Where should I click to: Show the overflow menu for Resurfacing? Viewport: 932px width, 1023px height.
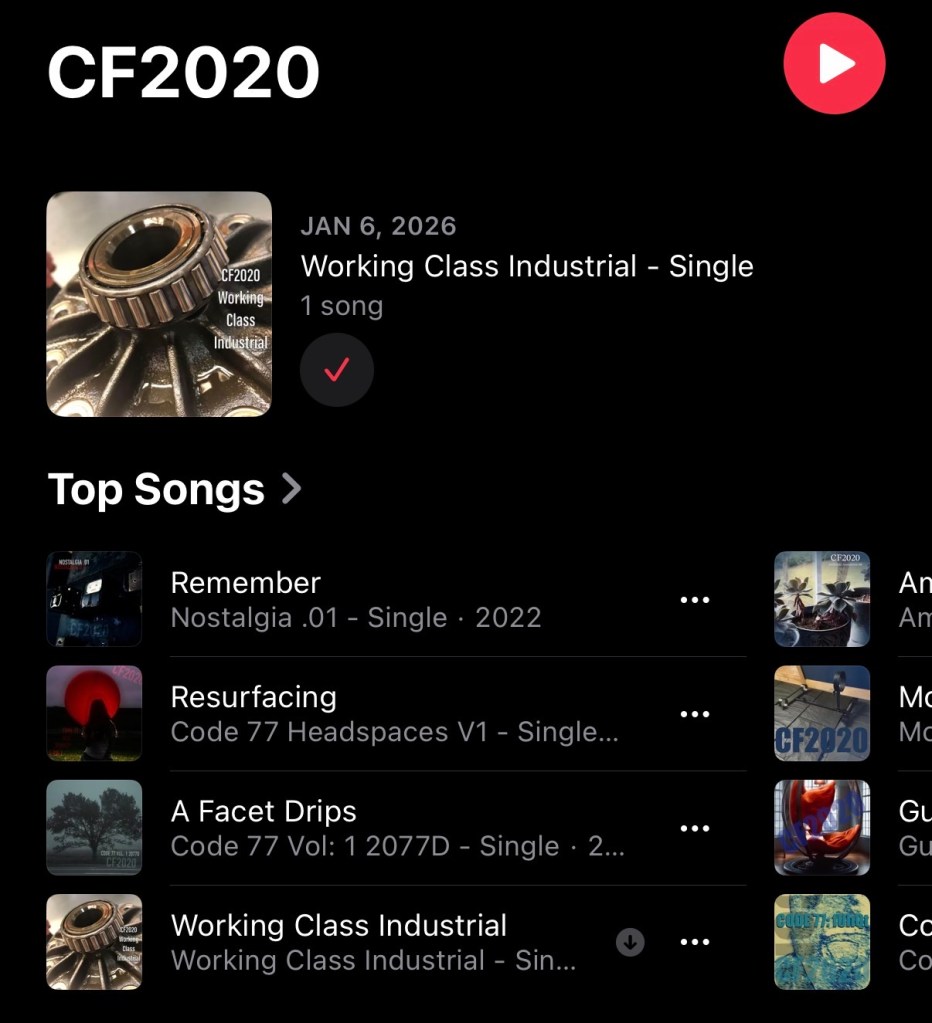click(694, 714)
